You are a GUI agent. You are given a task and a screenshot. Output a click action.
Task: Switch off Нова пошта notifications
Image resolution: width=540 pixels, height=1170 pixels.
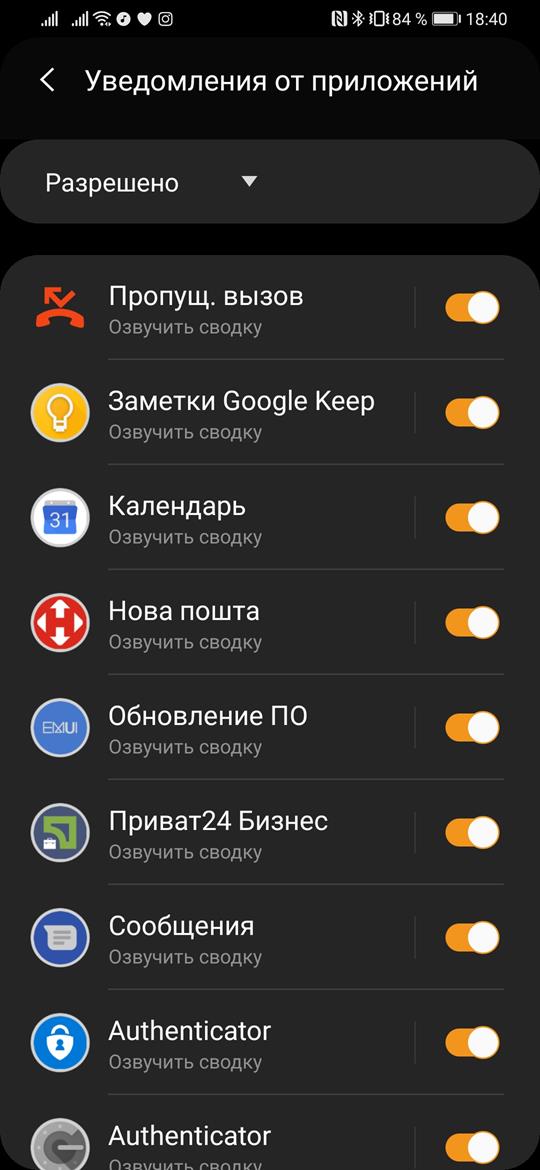point(472,623)
